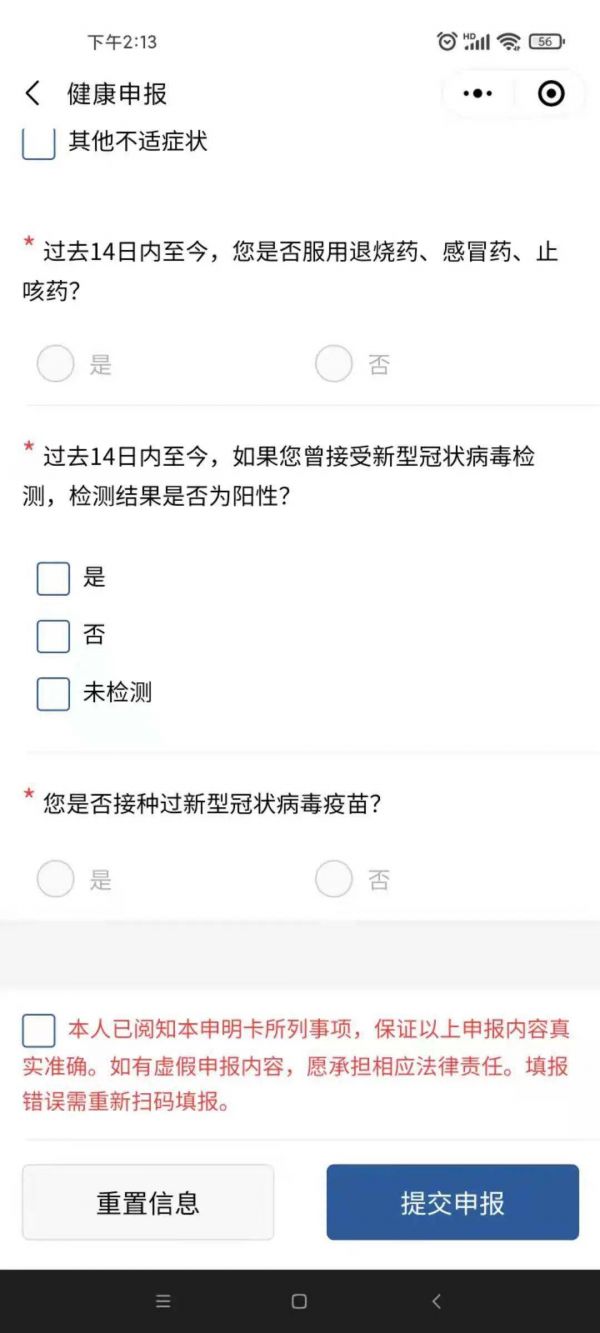The image size is (600, 1333).
Task: Check 是 for positive virus test result
Action: (53, 578)
